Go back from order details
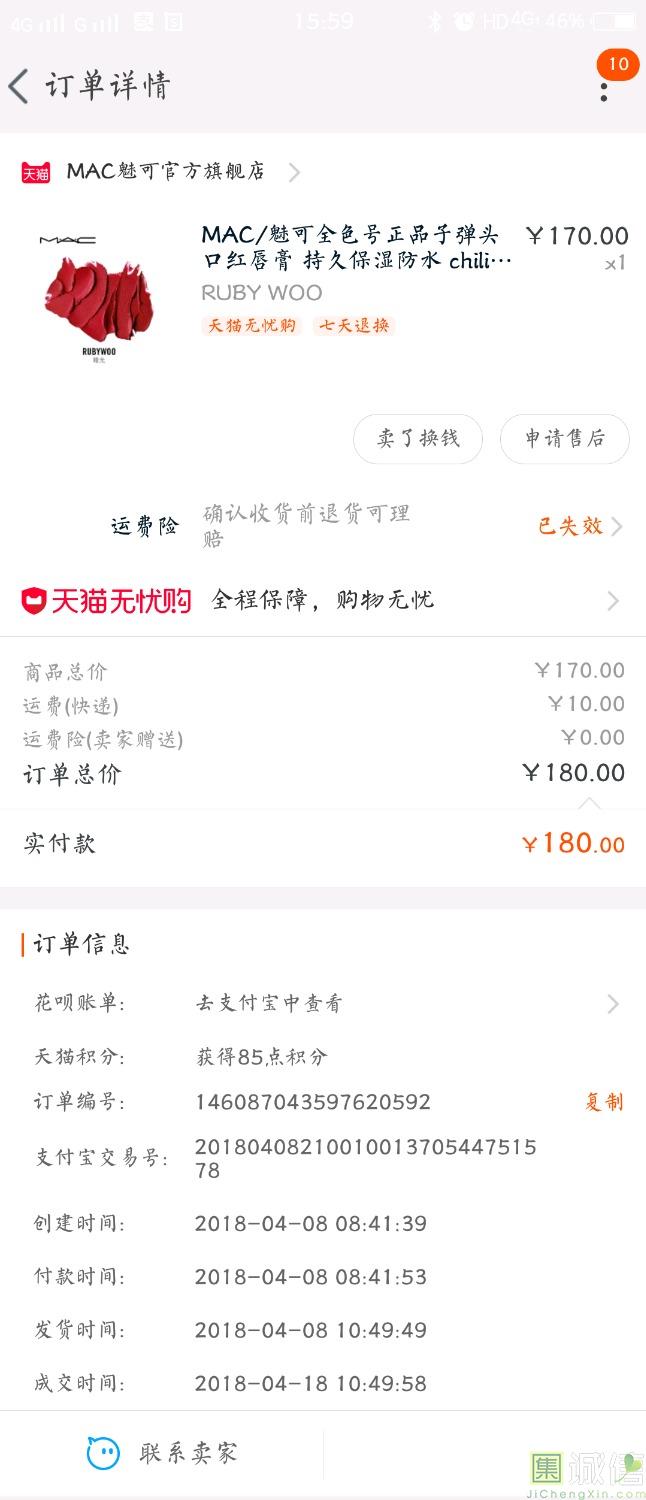This screenshot has height=1500, width=646. point(20,86)
